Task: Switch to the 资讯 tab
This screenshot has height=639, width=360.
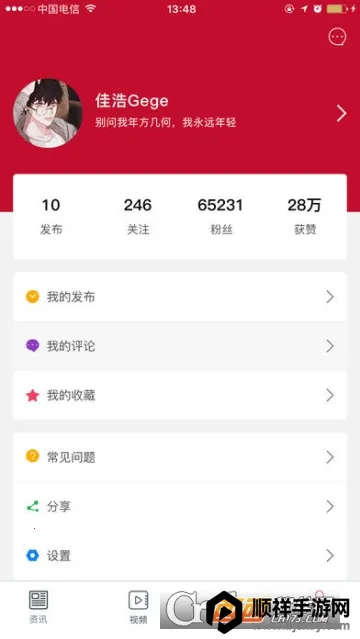Action: coord(38,607)
